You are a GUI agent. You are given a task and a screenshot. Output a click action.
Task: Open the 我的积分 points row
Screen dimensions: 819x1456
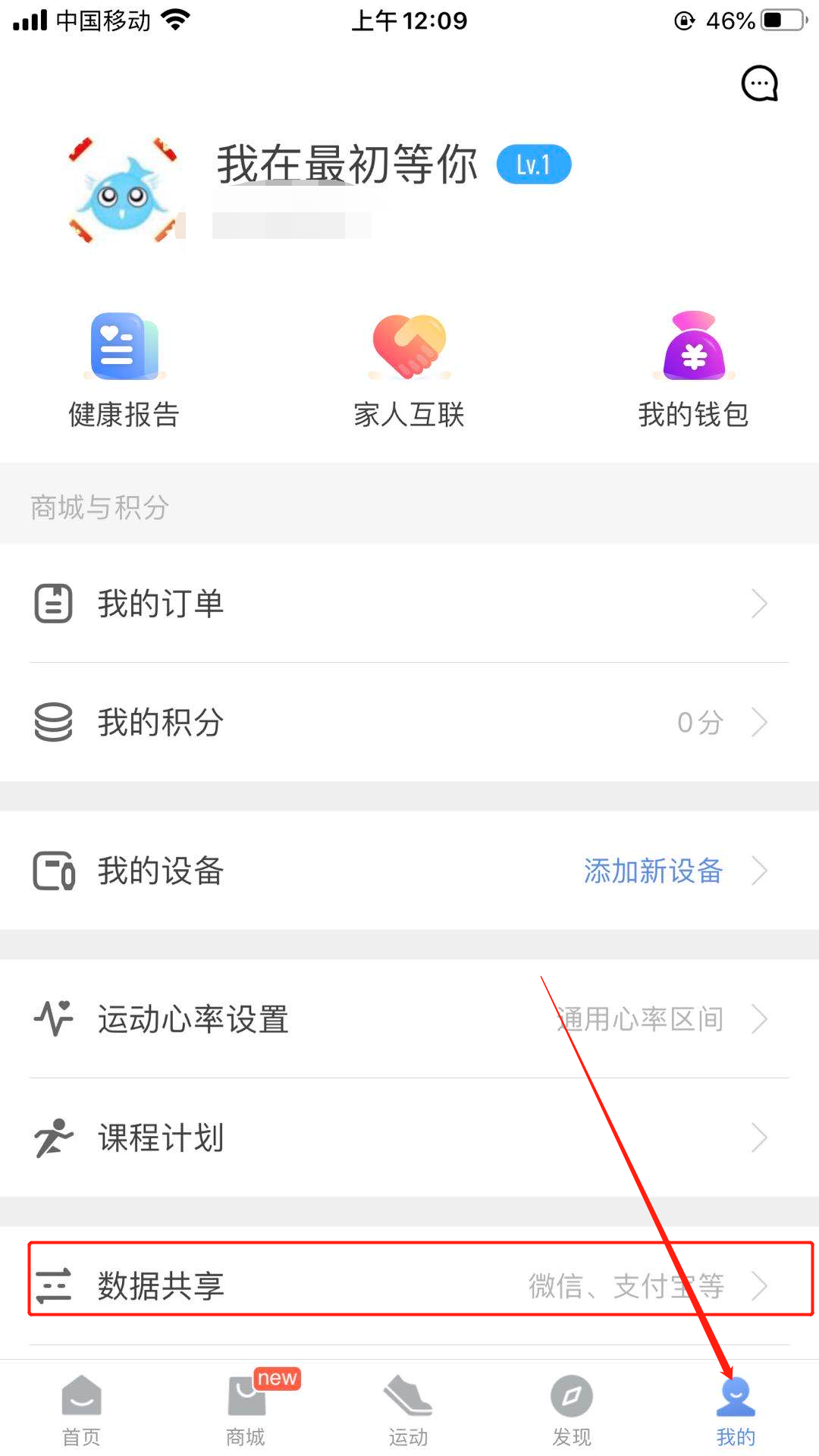(x=409, y=722)
